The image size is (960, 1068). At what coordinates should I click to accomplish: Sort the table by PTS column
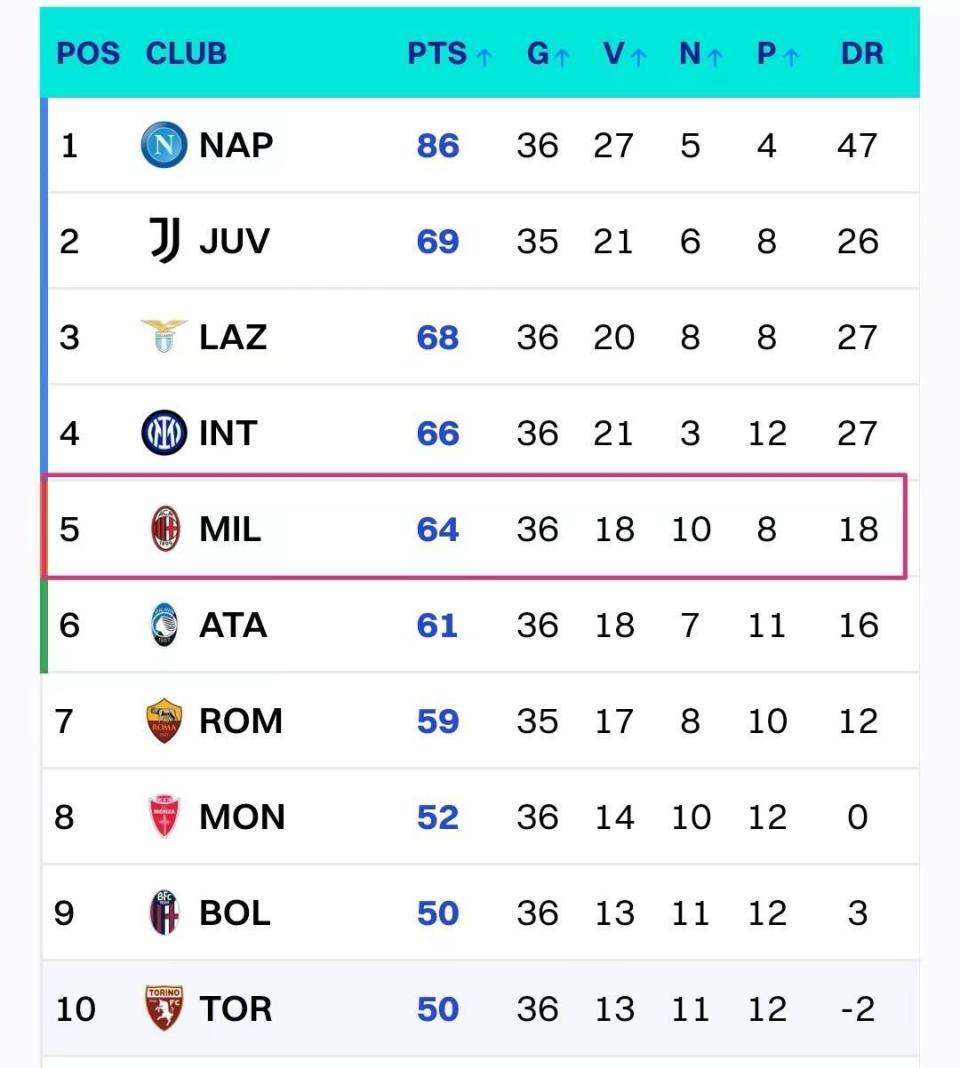(449, 54)
